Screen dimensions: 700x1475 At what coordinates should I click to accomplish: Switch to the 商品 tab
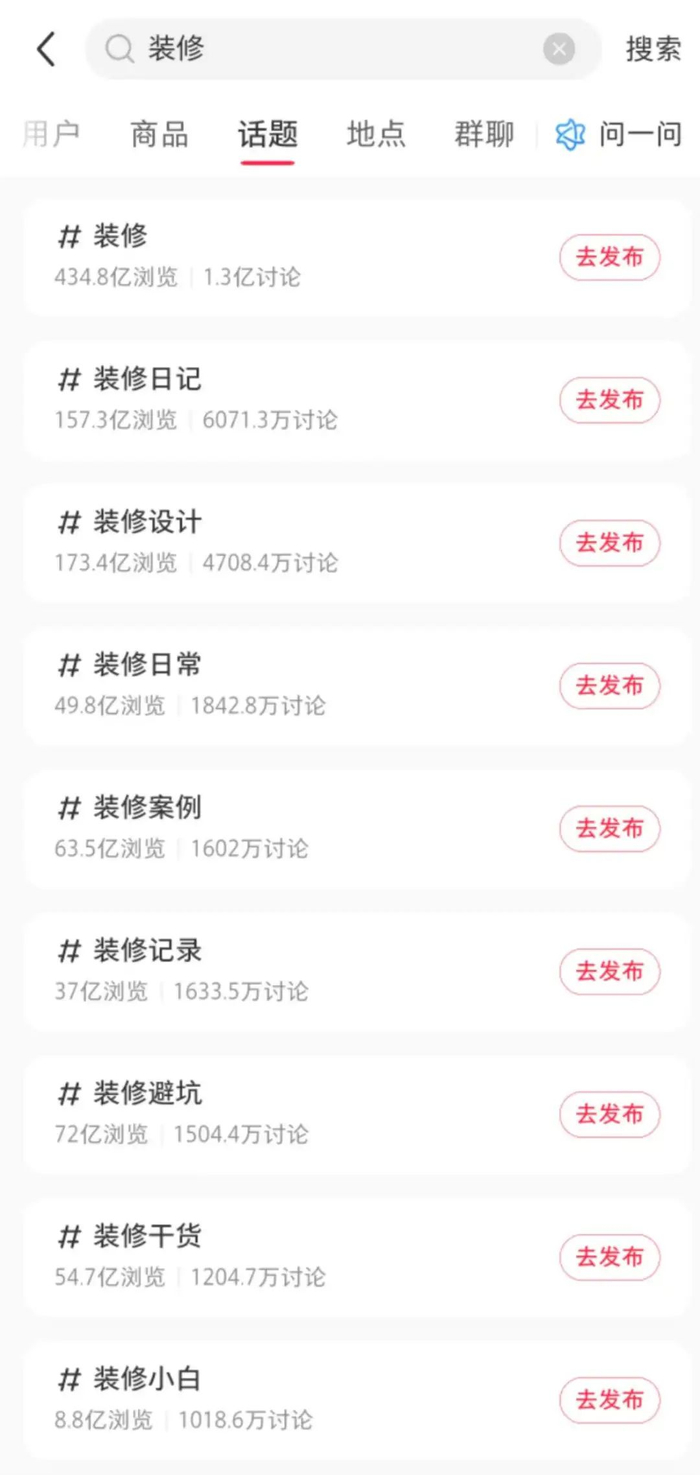(x=160, y=134)
